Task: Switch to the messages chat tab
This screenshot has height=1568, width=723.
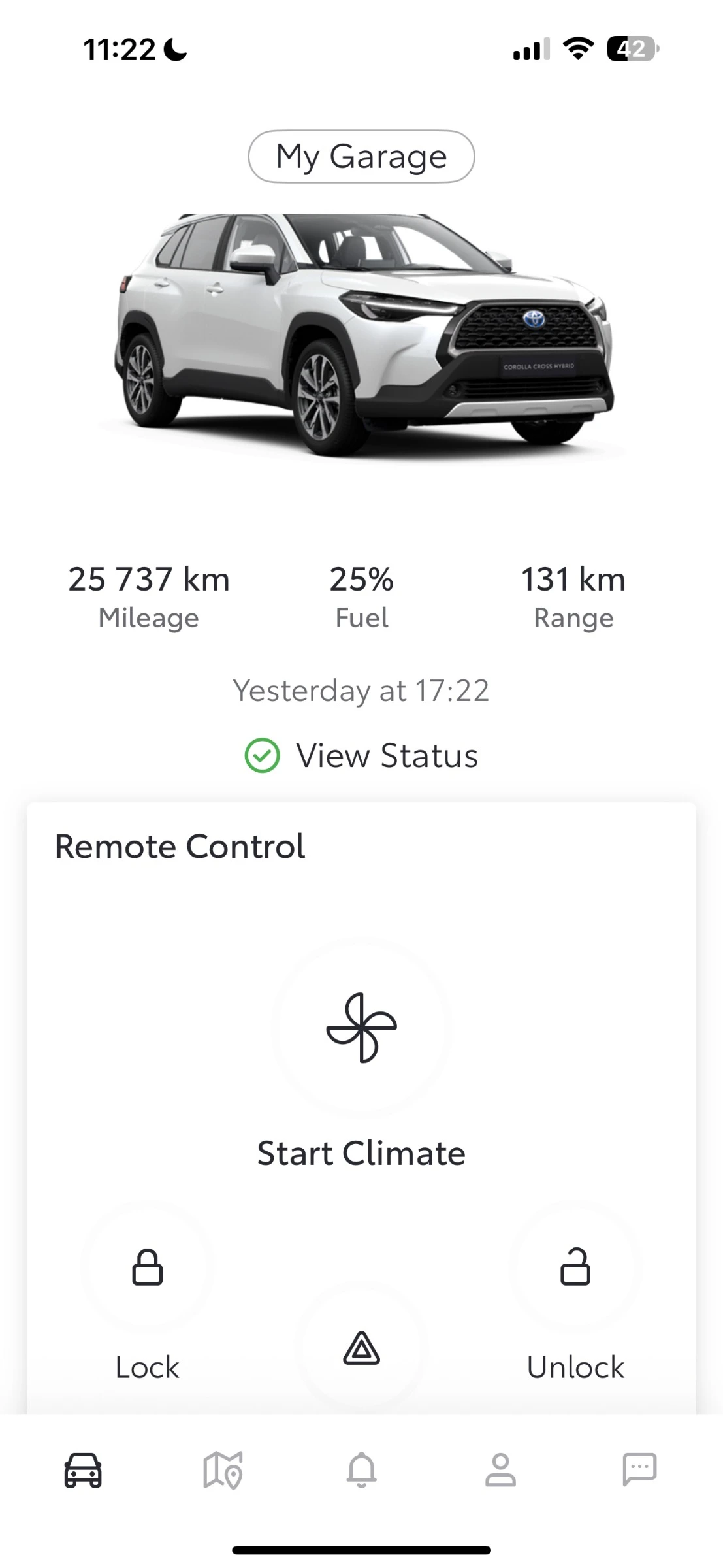Action: 639,1471
